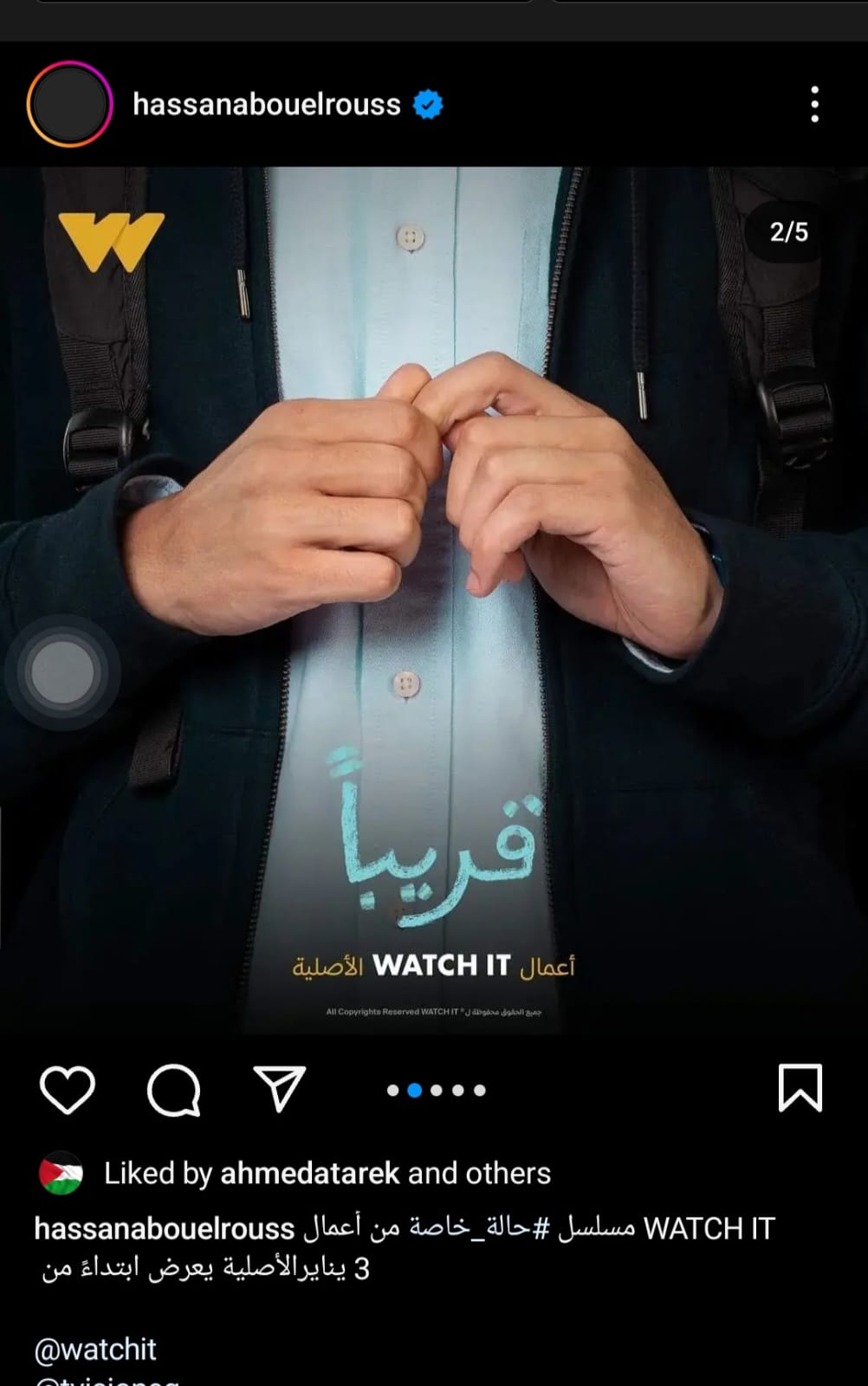The image size is (868, 1386).
Task: Like this post with the heart icon
Action: pyautogui.click(x=68, y=1089)
